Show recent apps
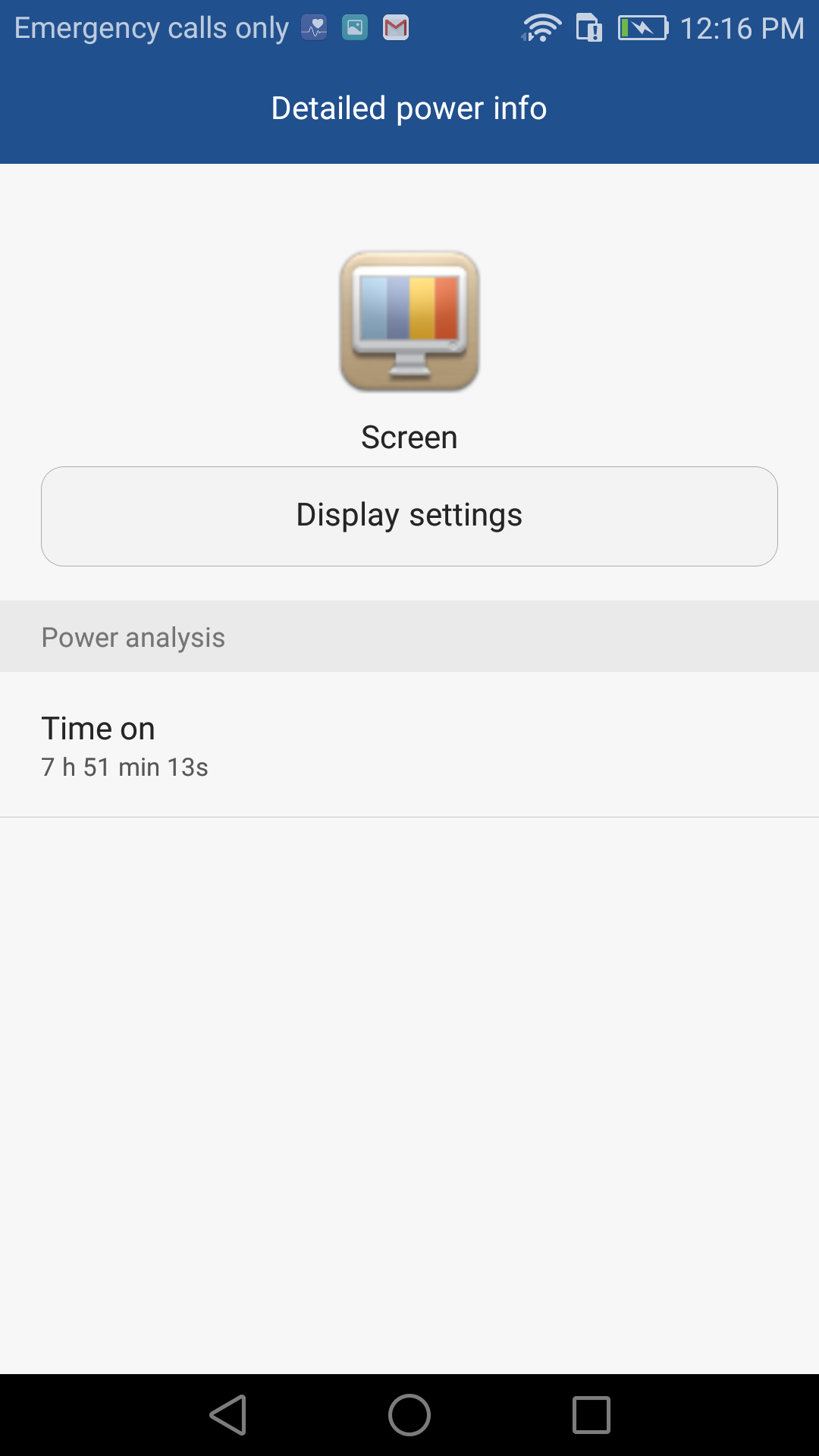Image resolution: width=819 pixels, height=1456 pixels. tap(591, 1415)
